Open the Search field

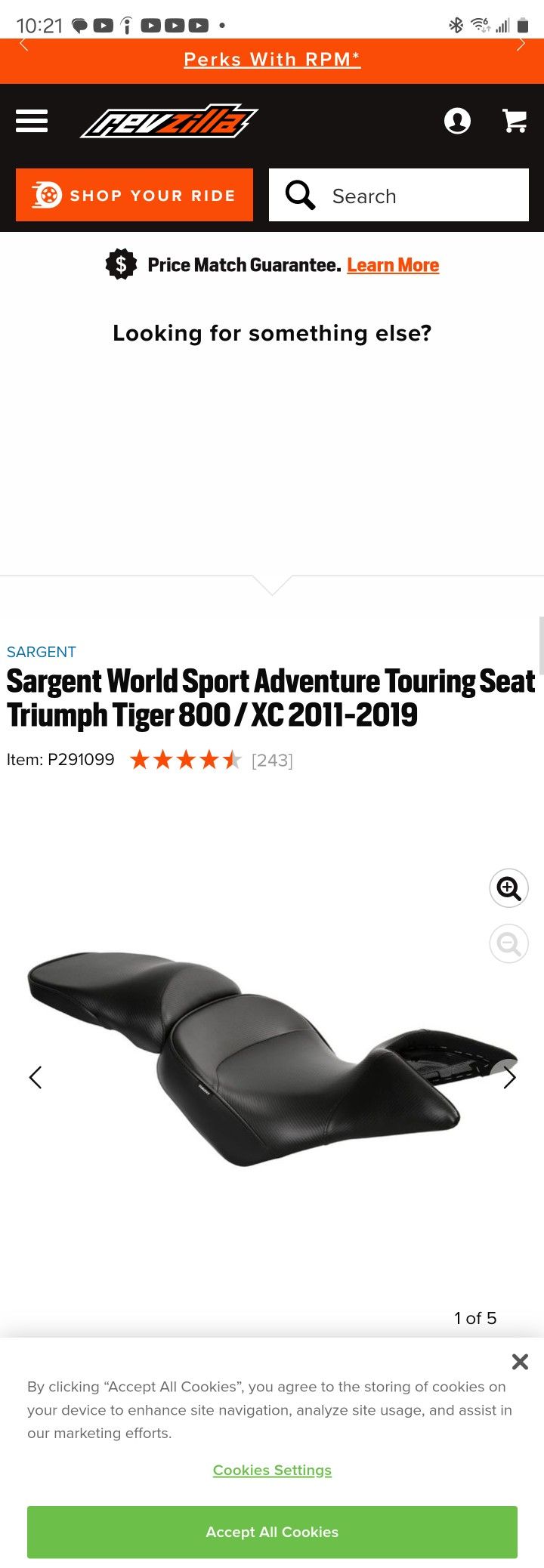click(x=399, y=195)
